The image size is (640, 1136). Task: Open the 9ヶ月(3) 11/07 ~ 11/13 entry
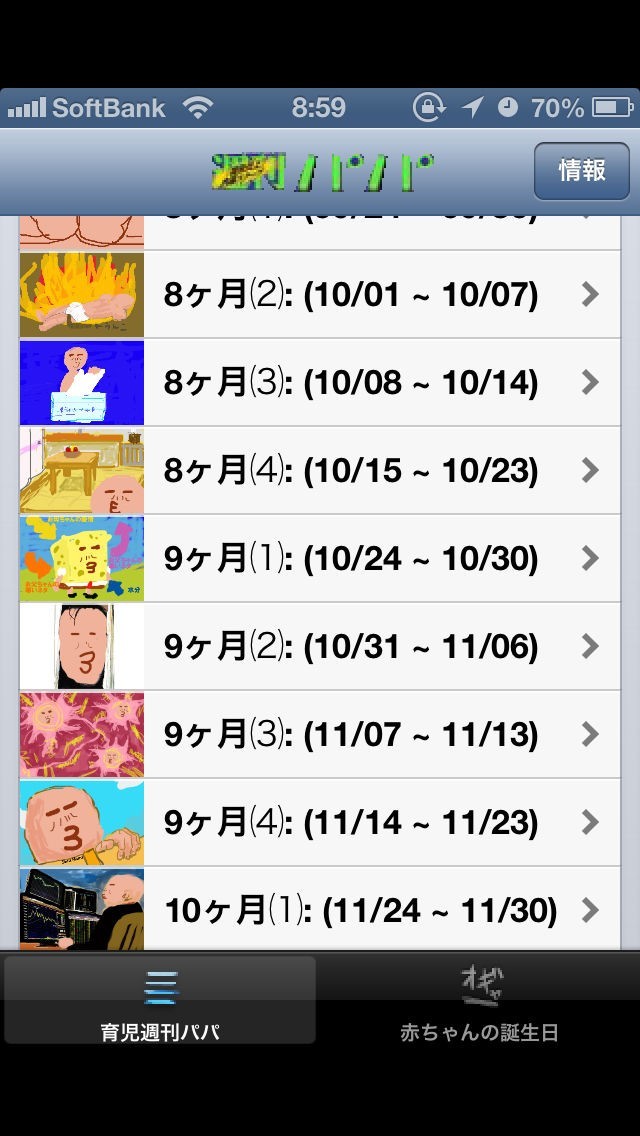[x=350, y=734]
